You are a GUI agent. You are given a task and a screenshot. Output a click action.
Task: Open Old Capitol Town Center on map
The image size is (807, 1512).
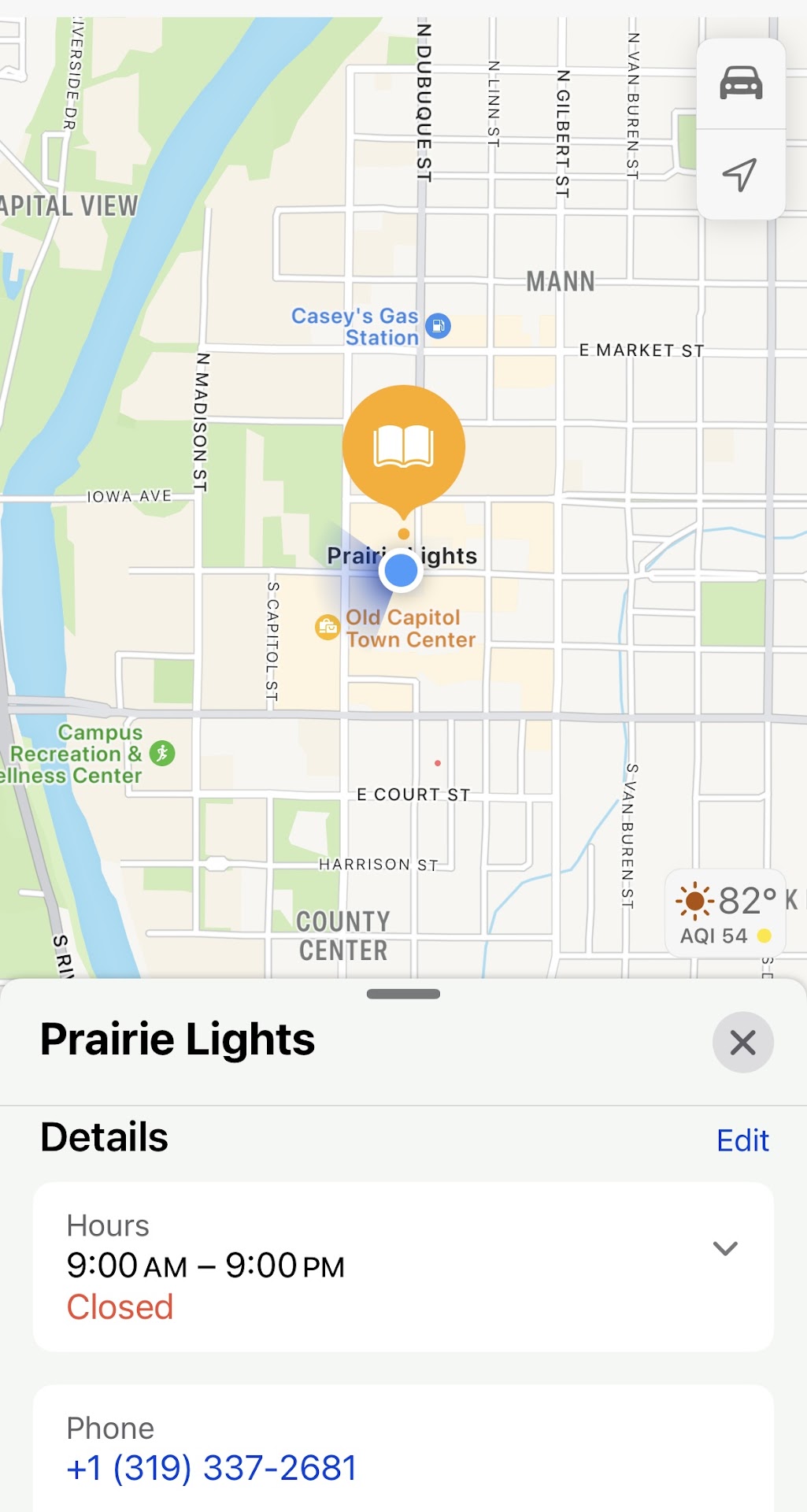pyautogui.click(x=328, y=628)
